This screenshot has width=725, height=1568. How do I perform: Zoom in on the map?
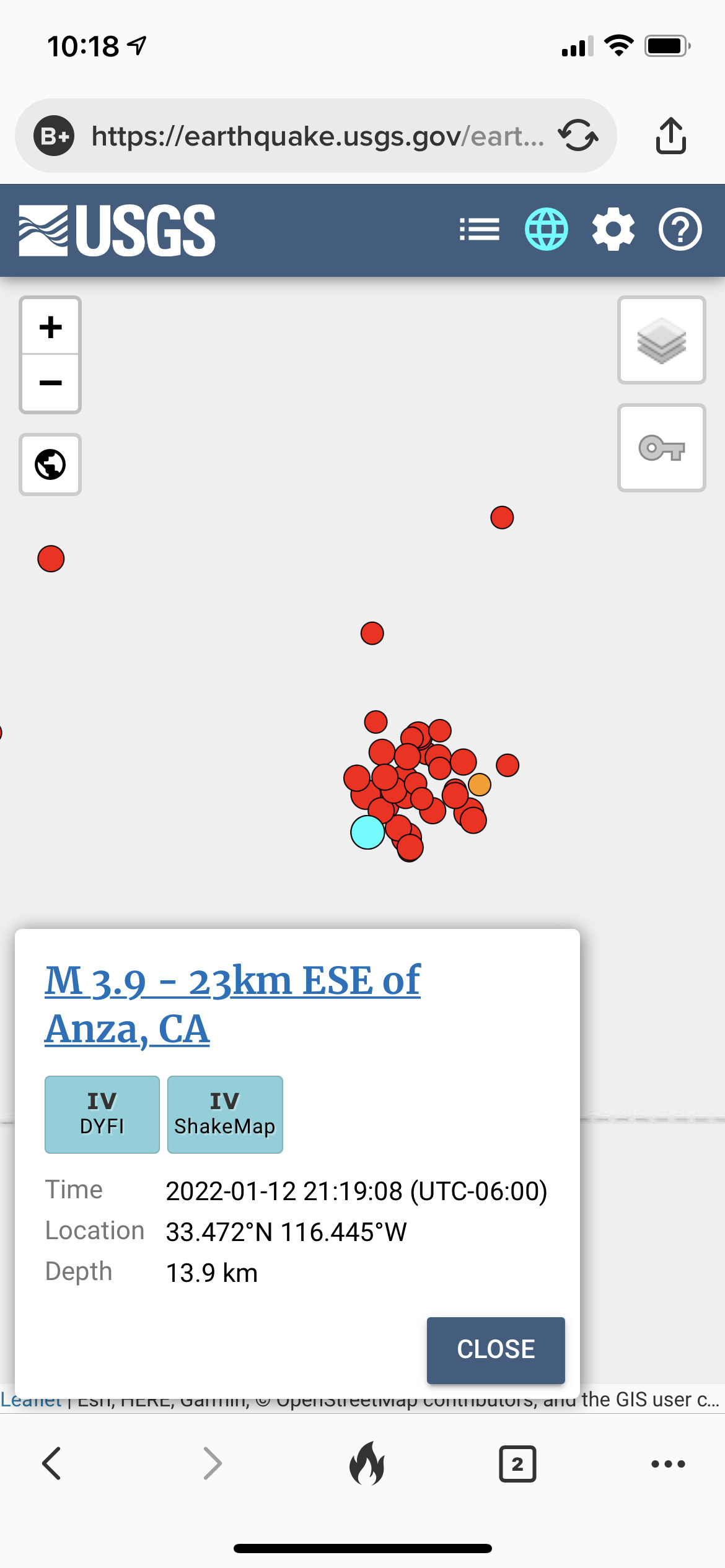pyautogui.click(x=51, y=327)
